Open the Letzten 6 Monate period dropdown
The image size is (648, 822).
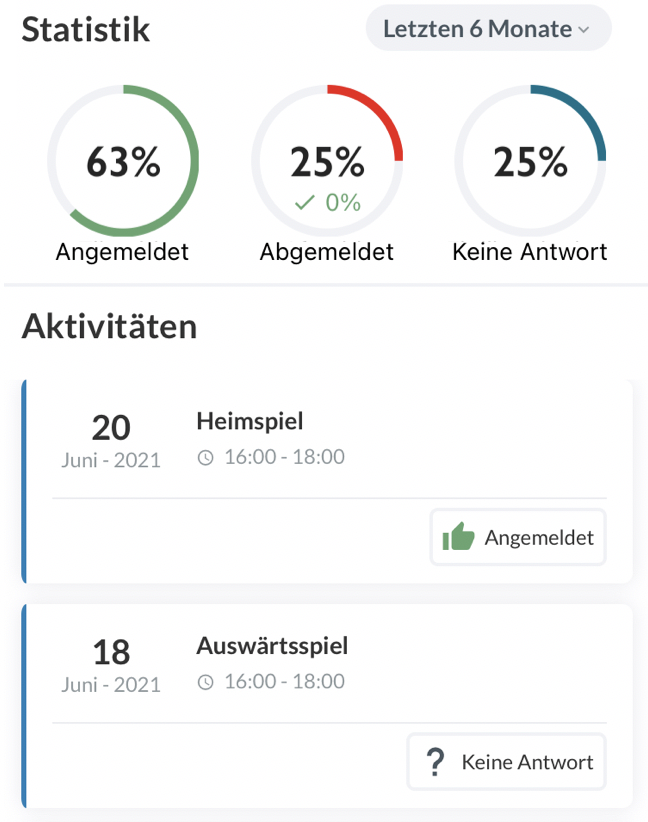488,29
